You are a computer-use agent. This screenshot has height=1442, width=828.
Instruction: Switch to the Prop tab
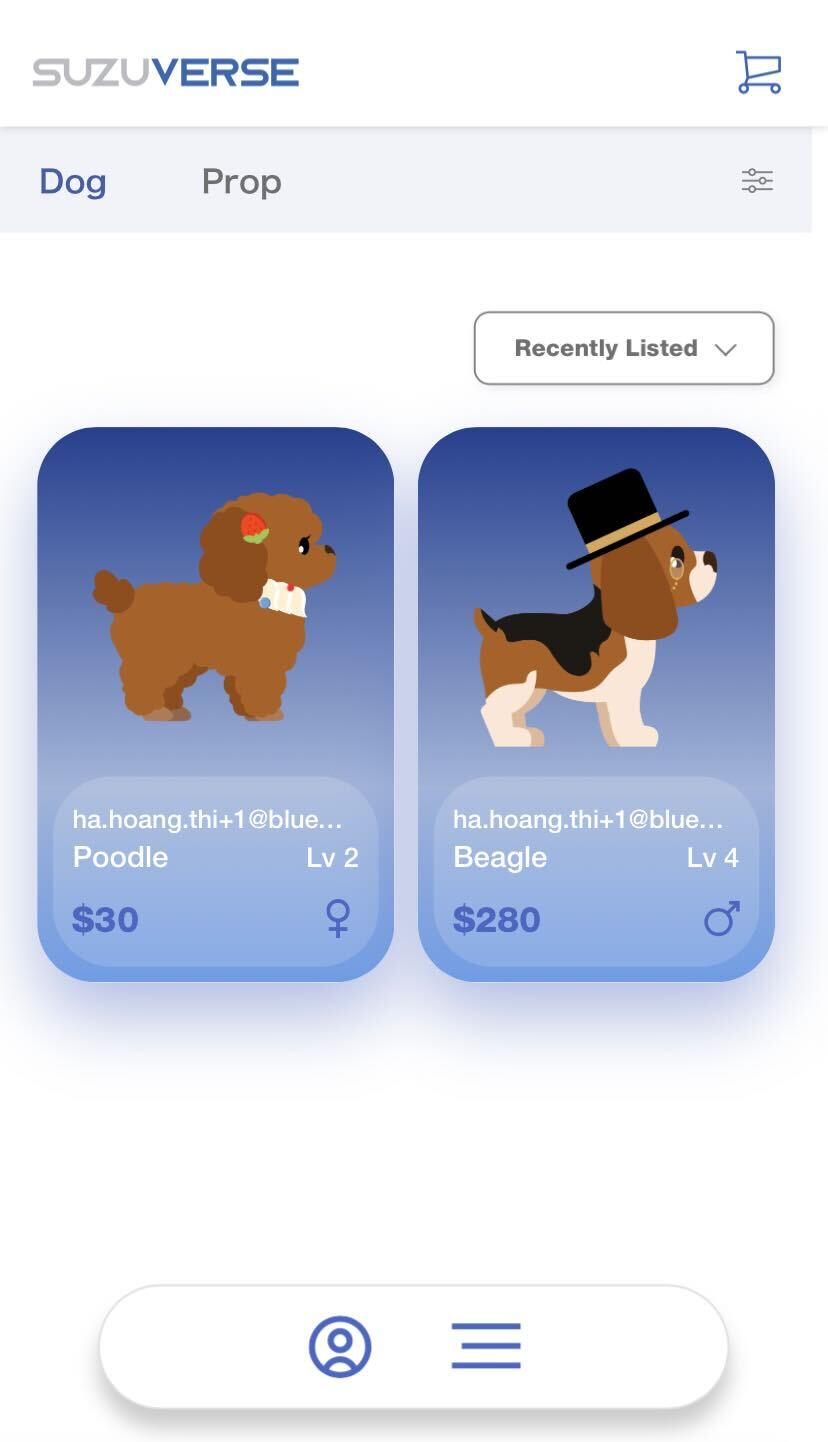coord(241,182)
